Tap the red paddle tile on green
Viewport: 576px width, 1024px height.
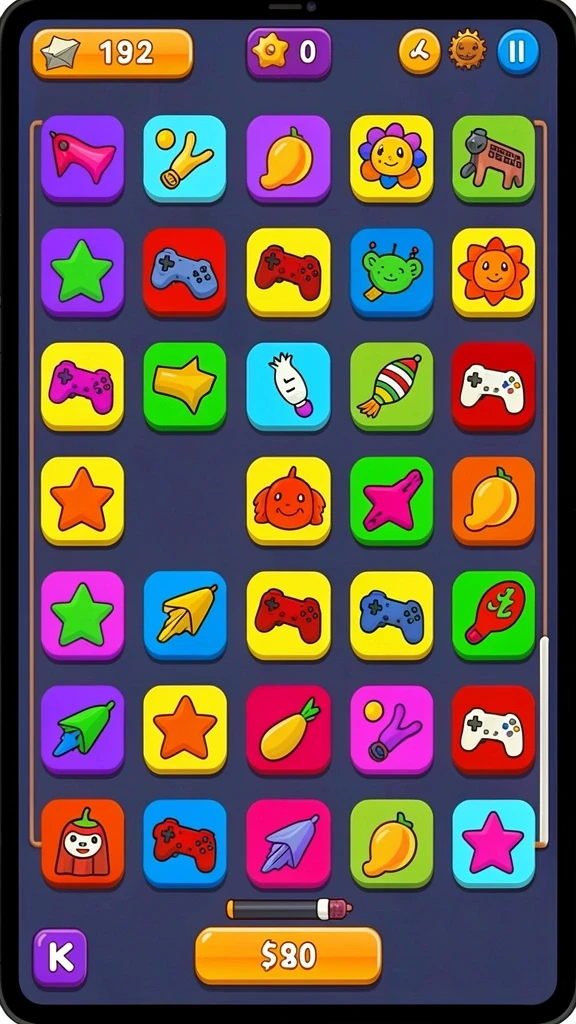(x=494, y=615)
